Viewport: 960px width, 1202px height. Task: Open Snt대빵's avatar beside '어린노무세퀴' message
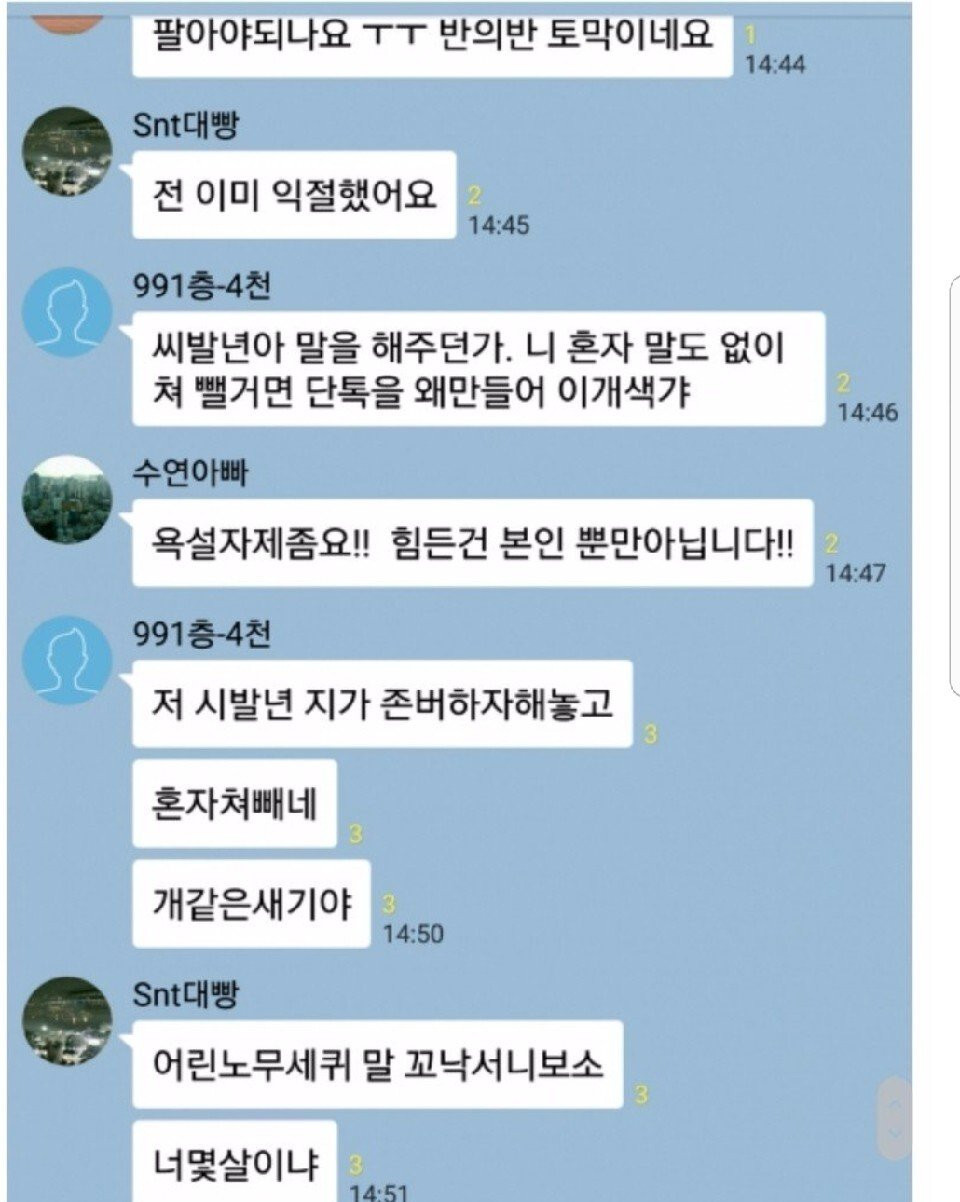coord(68,1020)
